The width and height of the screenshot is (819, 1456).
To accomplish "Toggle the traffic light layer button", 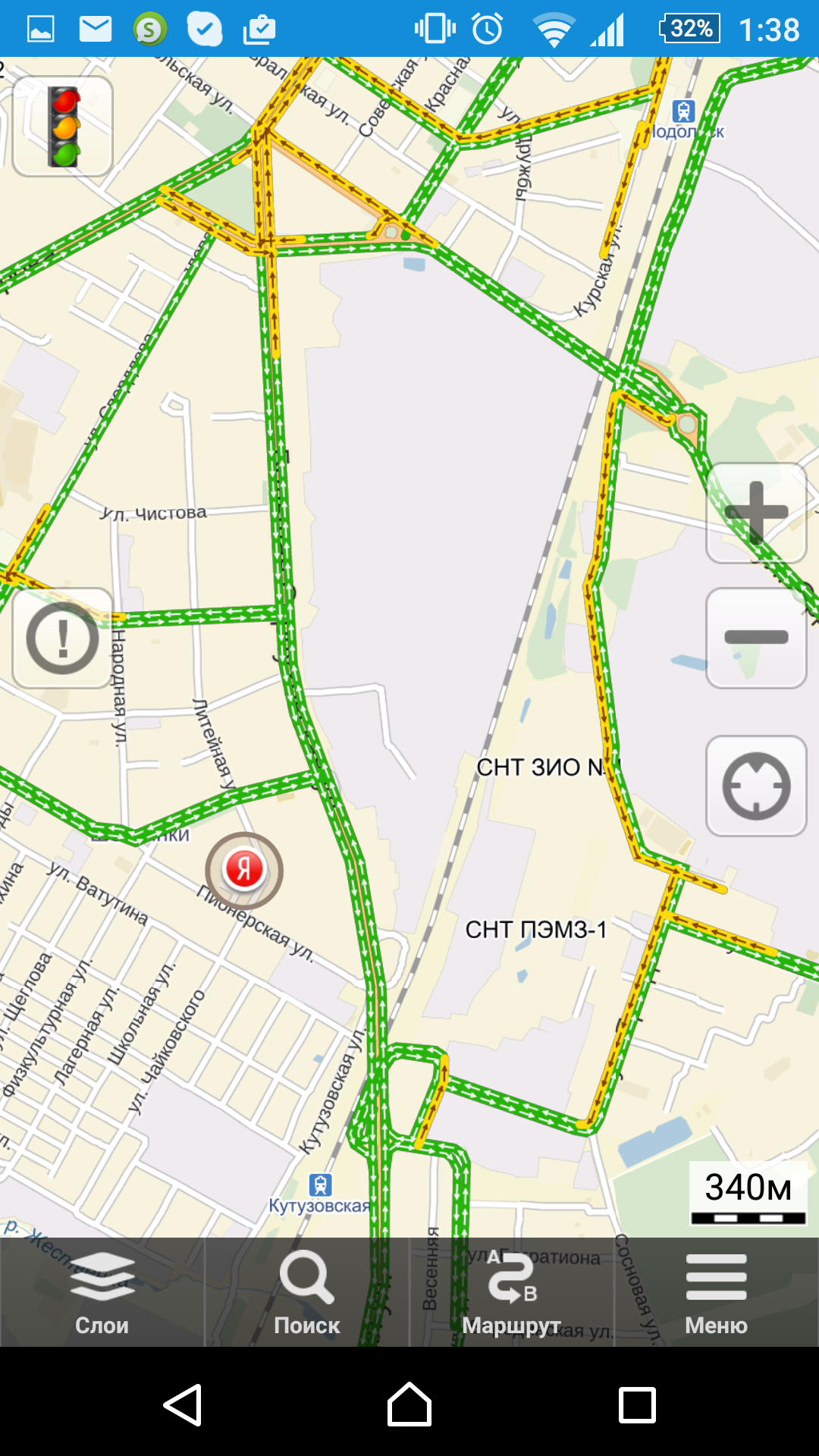I will pos(63,126).
